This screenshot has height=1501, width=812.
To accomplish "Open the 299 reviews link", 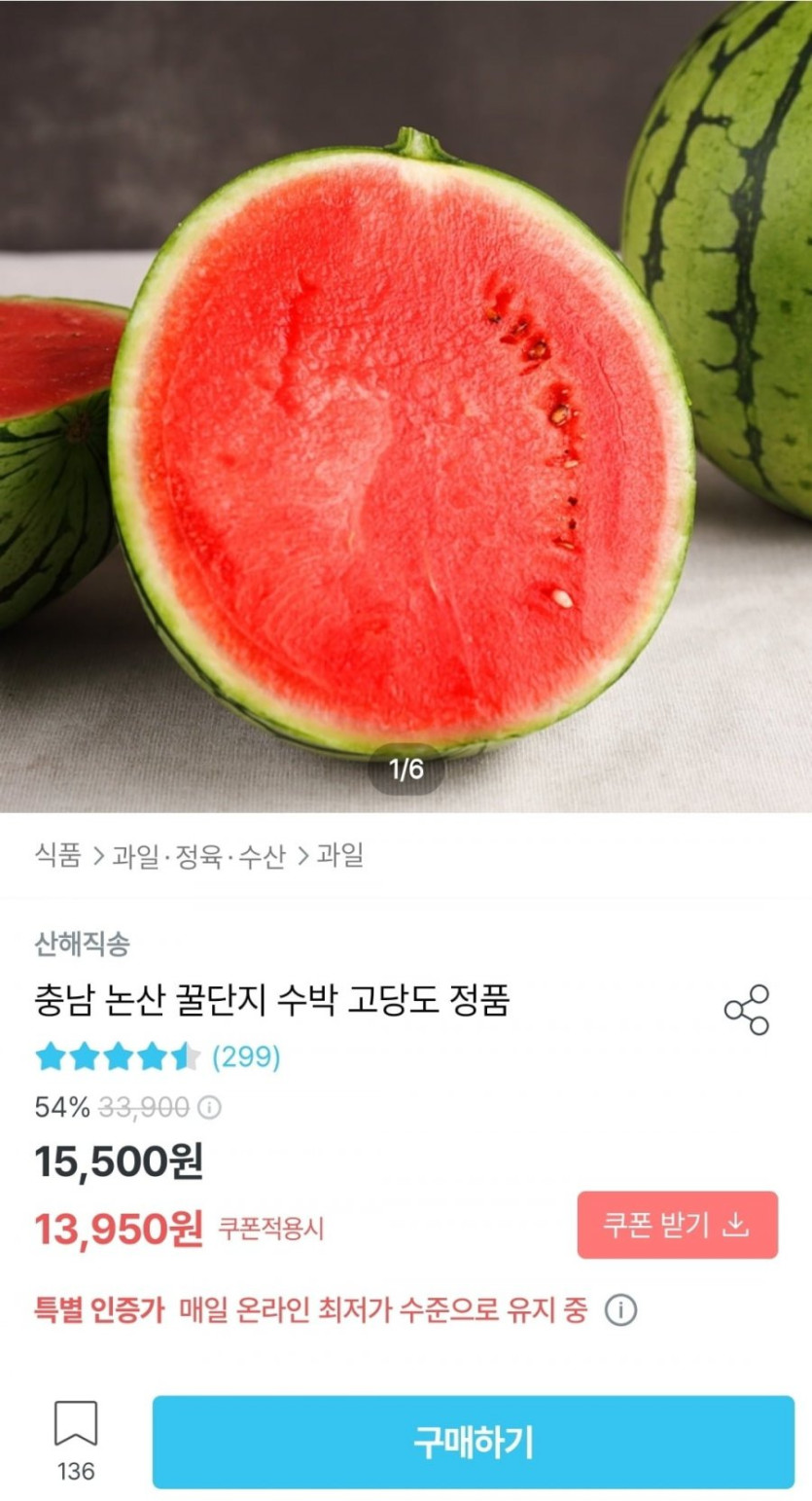I will pyautogui.click(x=246, y=1056).
